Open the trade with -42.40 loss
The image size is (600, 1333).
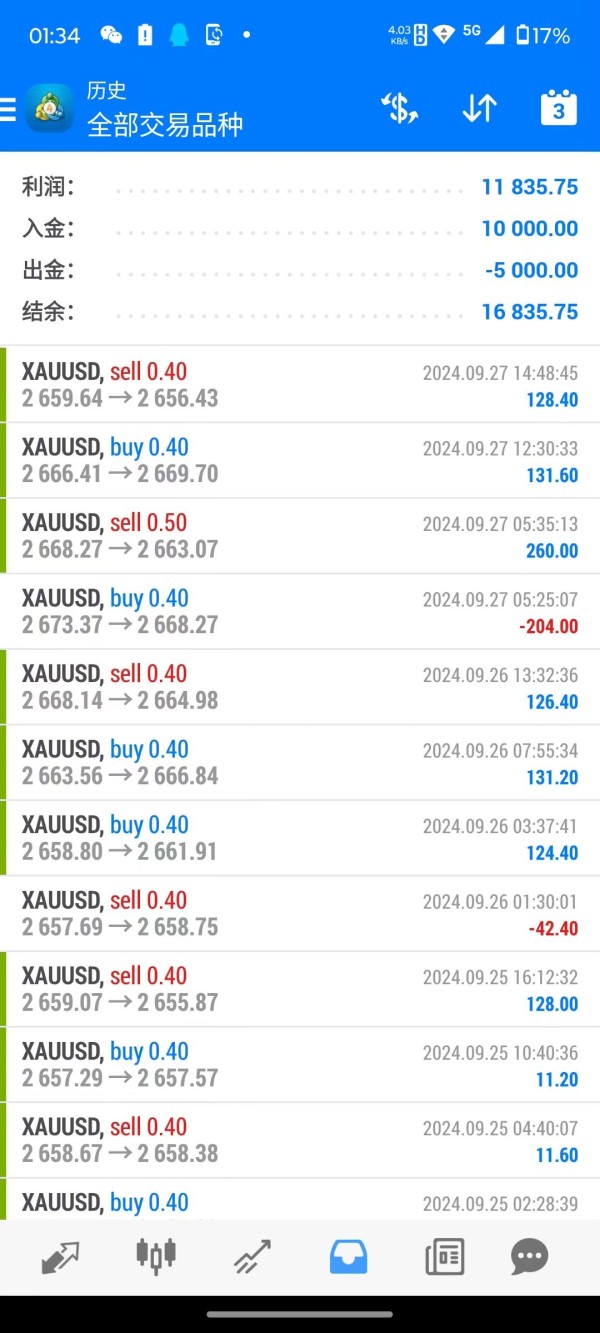pyautogui.click(x=300, y=914)
